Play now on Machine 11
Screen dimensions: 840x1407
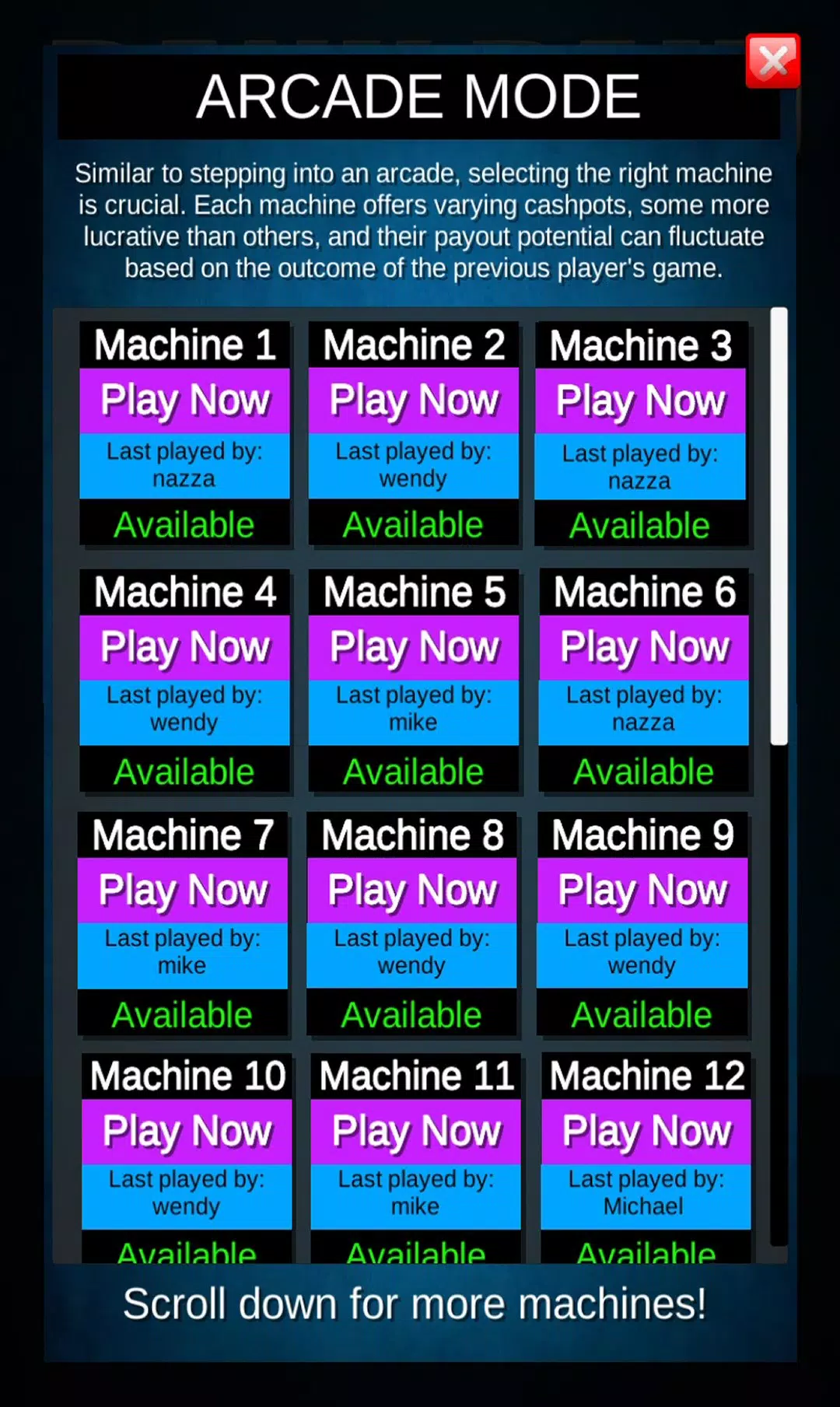pos(415,1131)
